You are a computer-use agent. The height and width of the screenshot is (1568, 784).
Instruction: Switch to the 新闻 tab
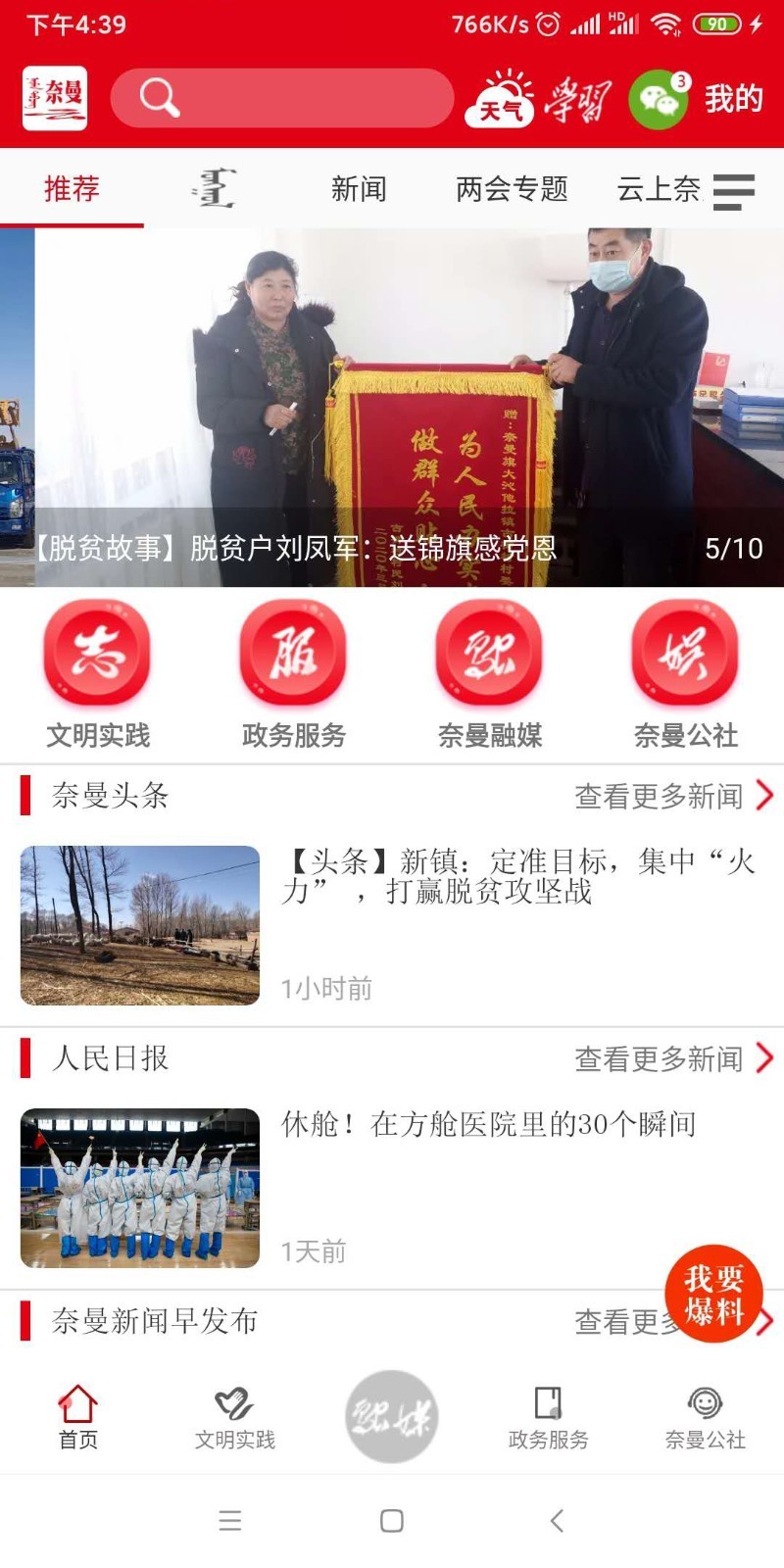tap(359, 188)
